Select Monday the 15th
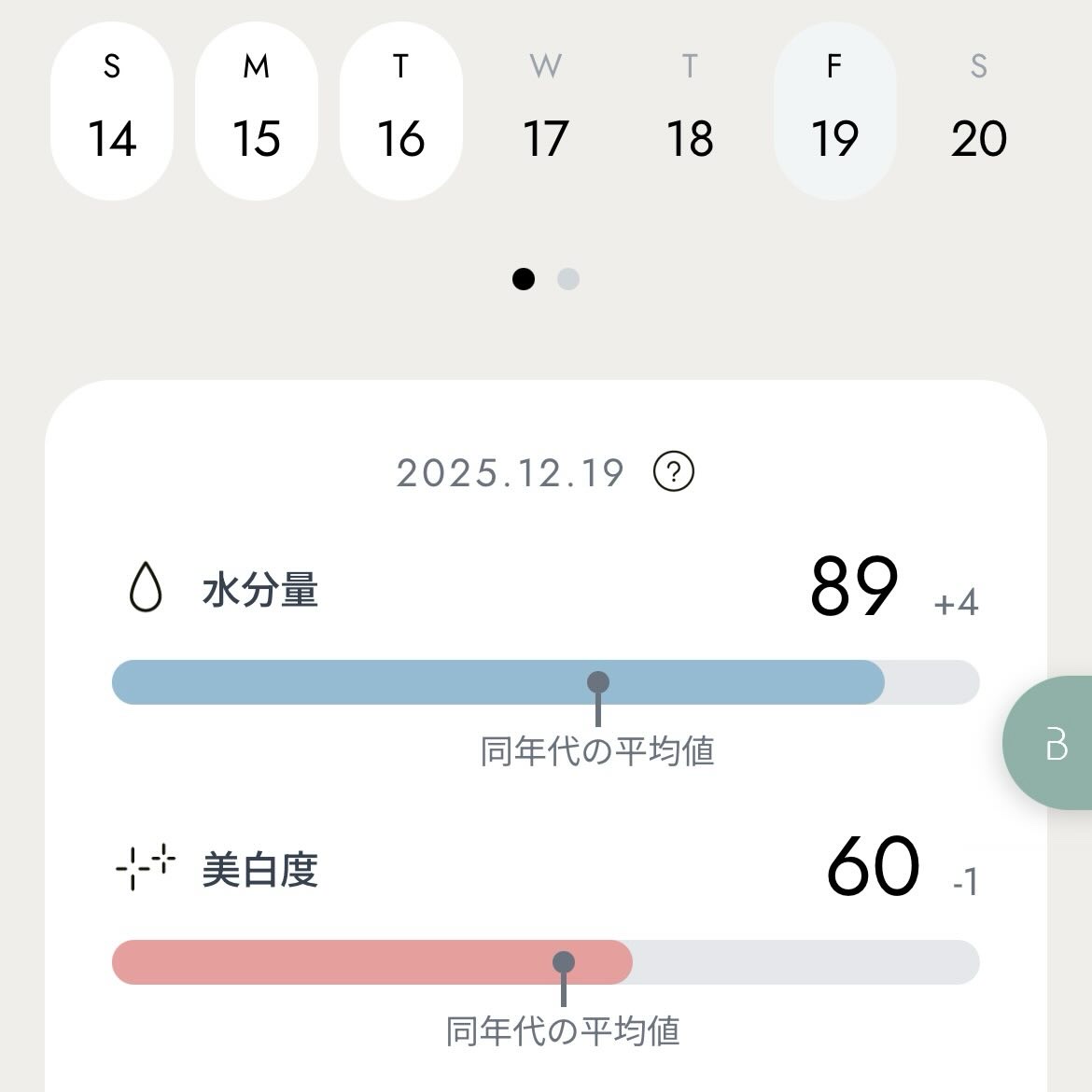This screenshot has height=1092, width=1092. [x=257, y=112]
